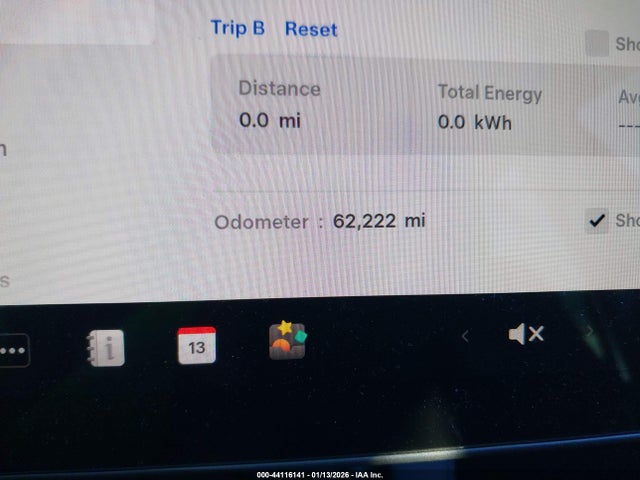Launch the Calendar app
The image size is (640, 480).
(x=196, y=345)
